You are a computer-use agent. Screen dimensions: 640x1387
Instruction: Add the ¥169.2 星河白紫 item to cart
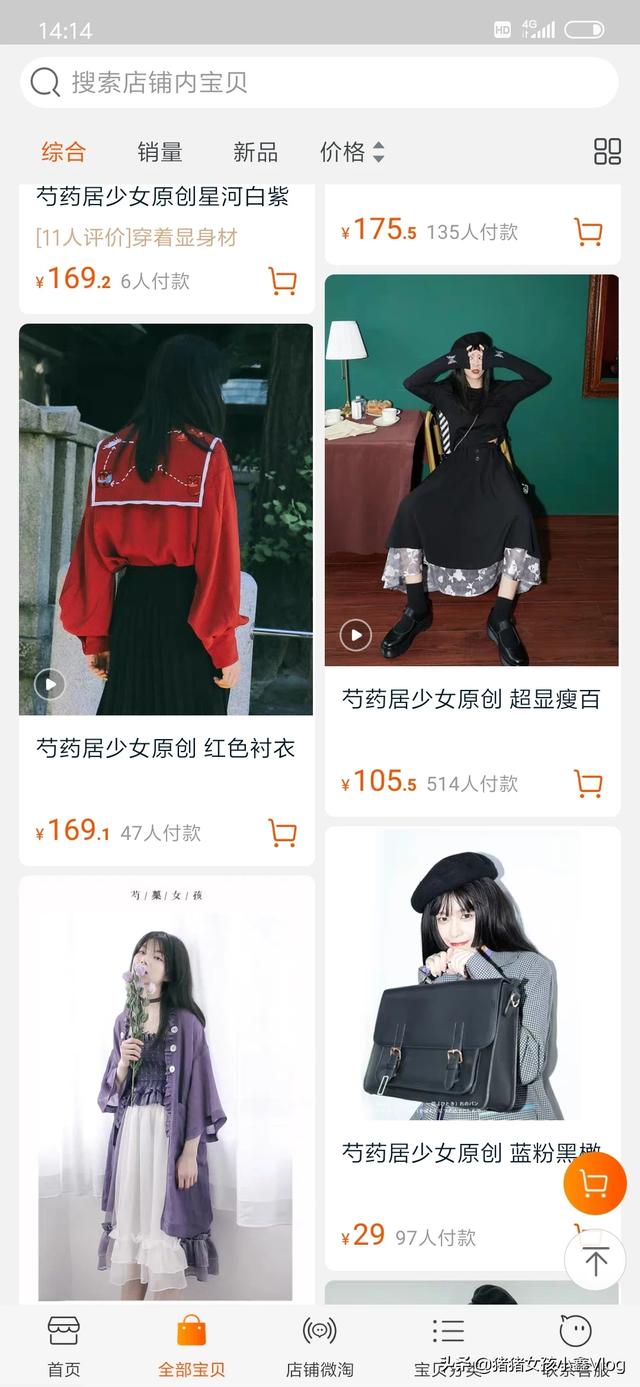coord(283,281)
